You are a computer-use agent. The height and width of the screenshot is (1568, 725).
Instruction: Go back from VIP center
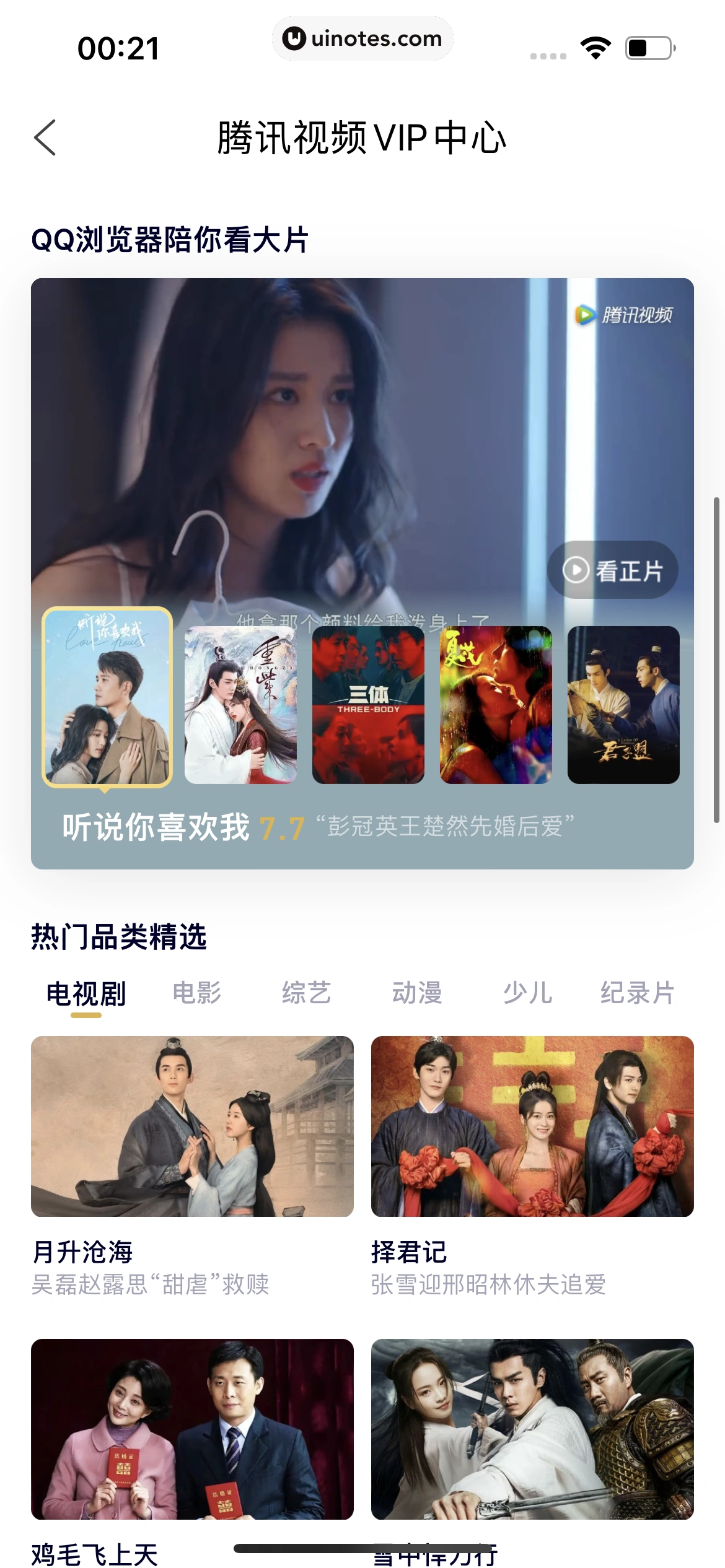coord(45,137)
